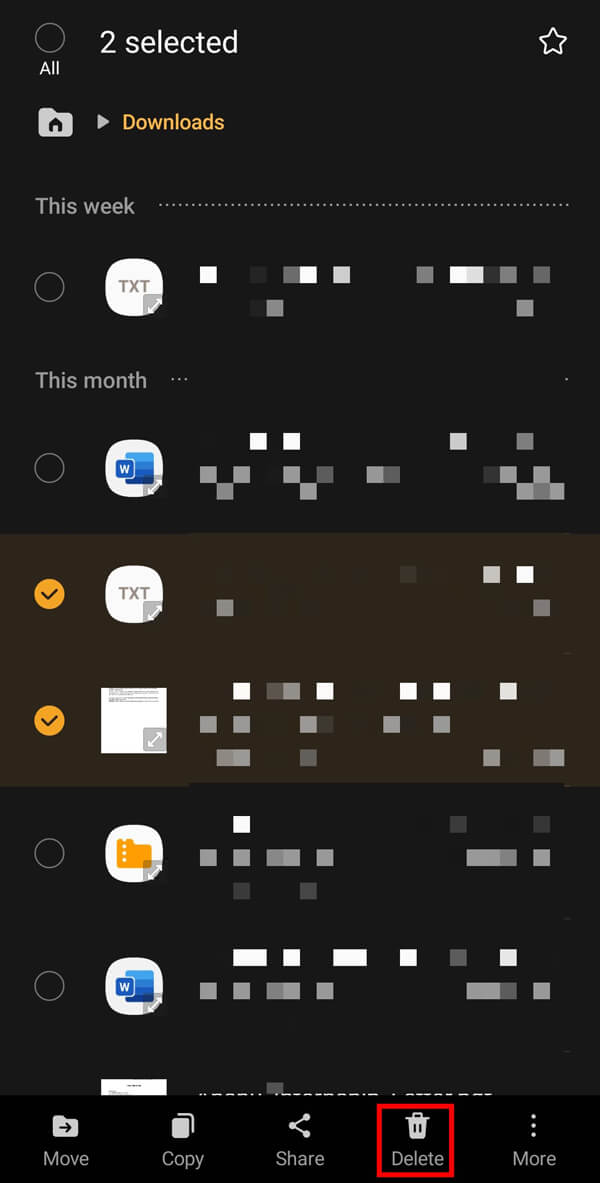This screenshot has width=600, height=1183.
Task: Add selected files to favorites star
Action: (x=552, y=42)
